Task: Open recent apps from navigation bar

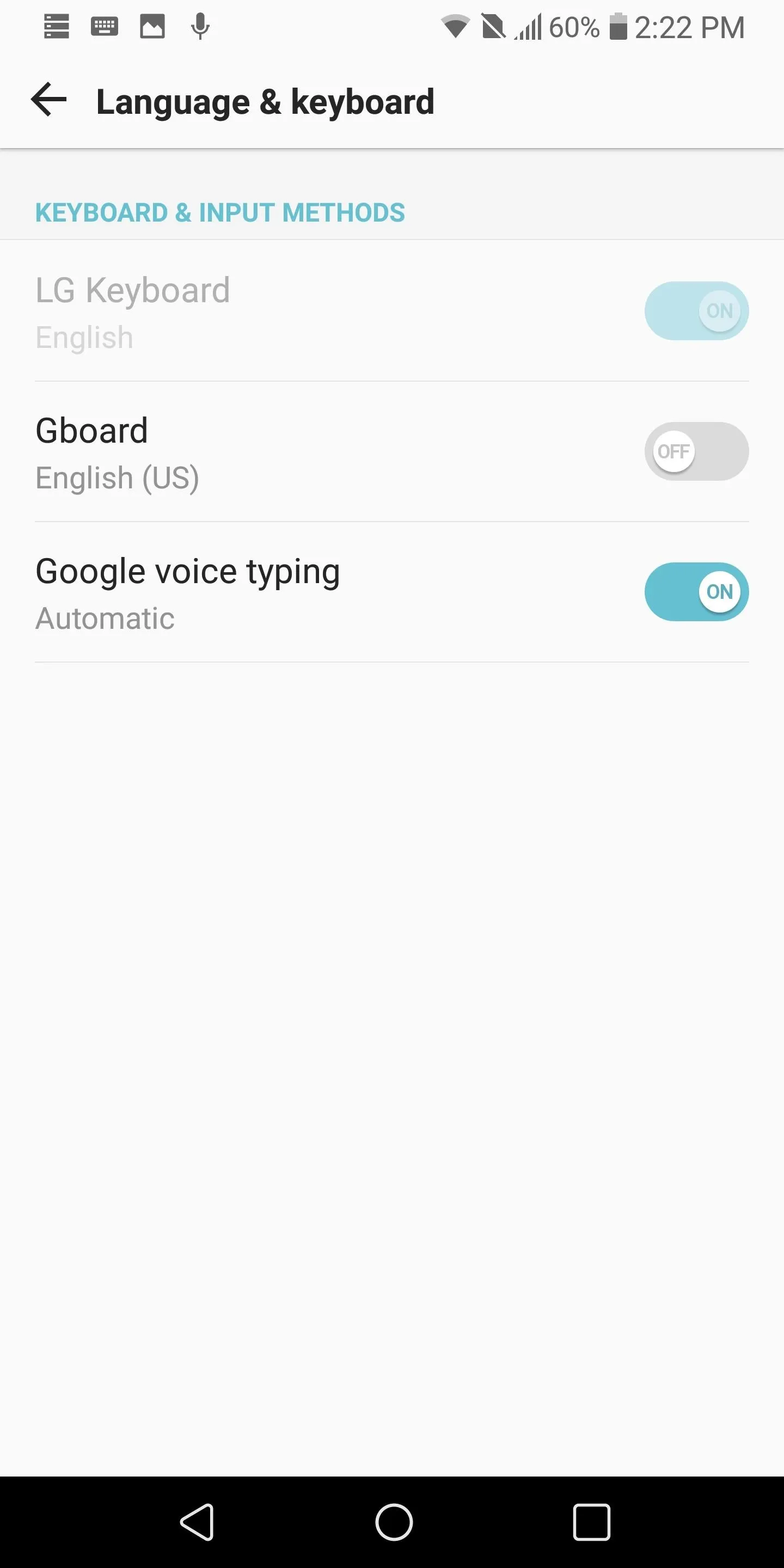Action: click(591, 1522)
